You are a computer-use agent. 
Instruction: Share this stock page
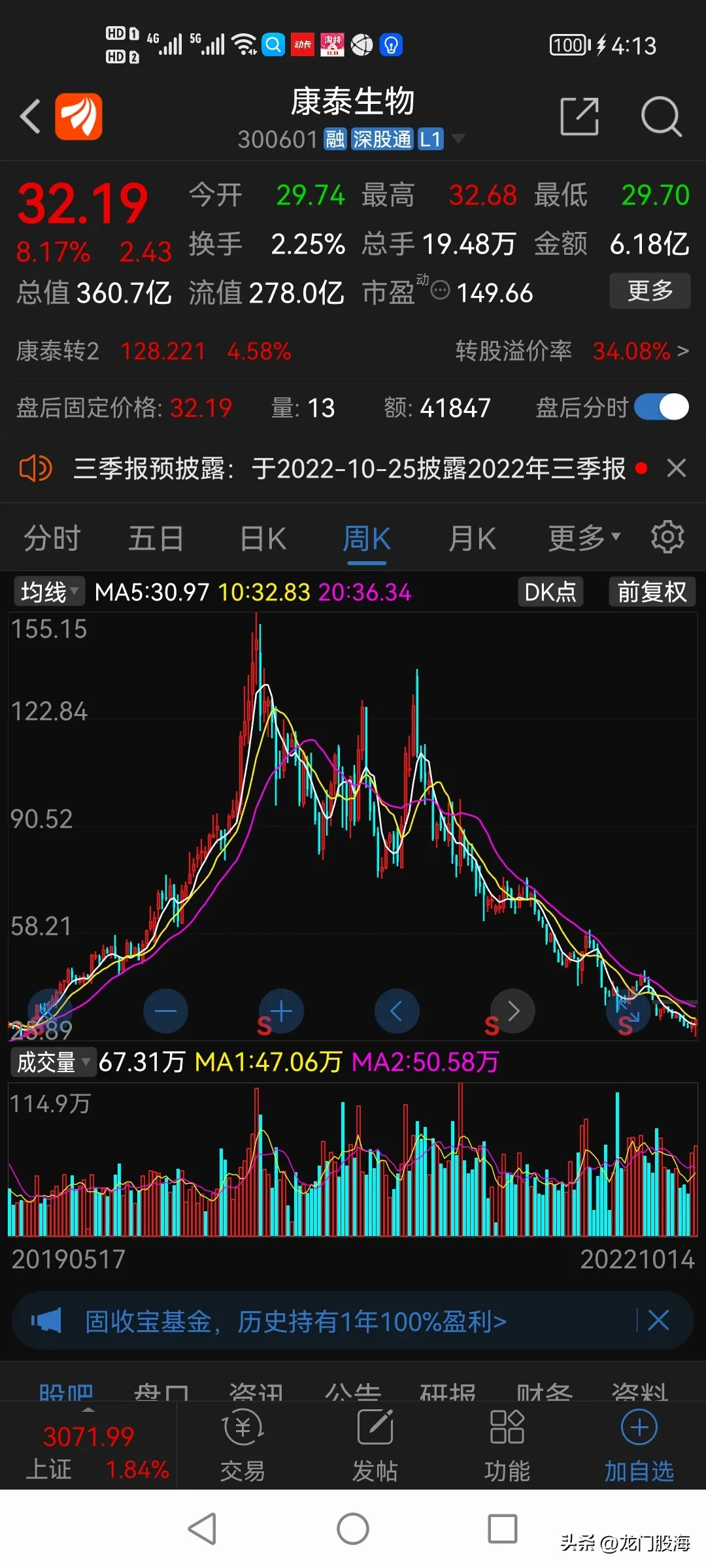580,117
